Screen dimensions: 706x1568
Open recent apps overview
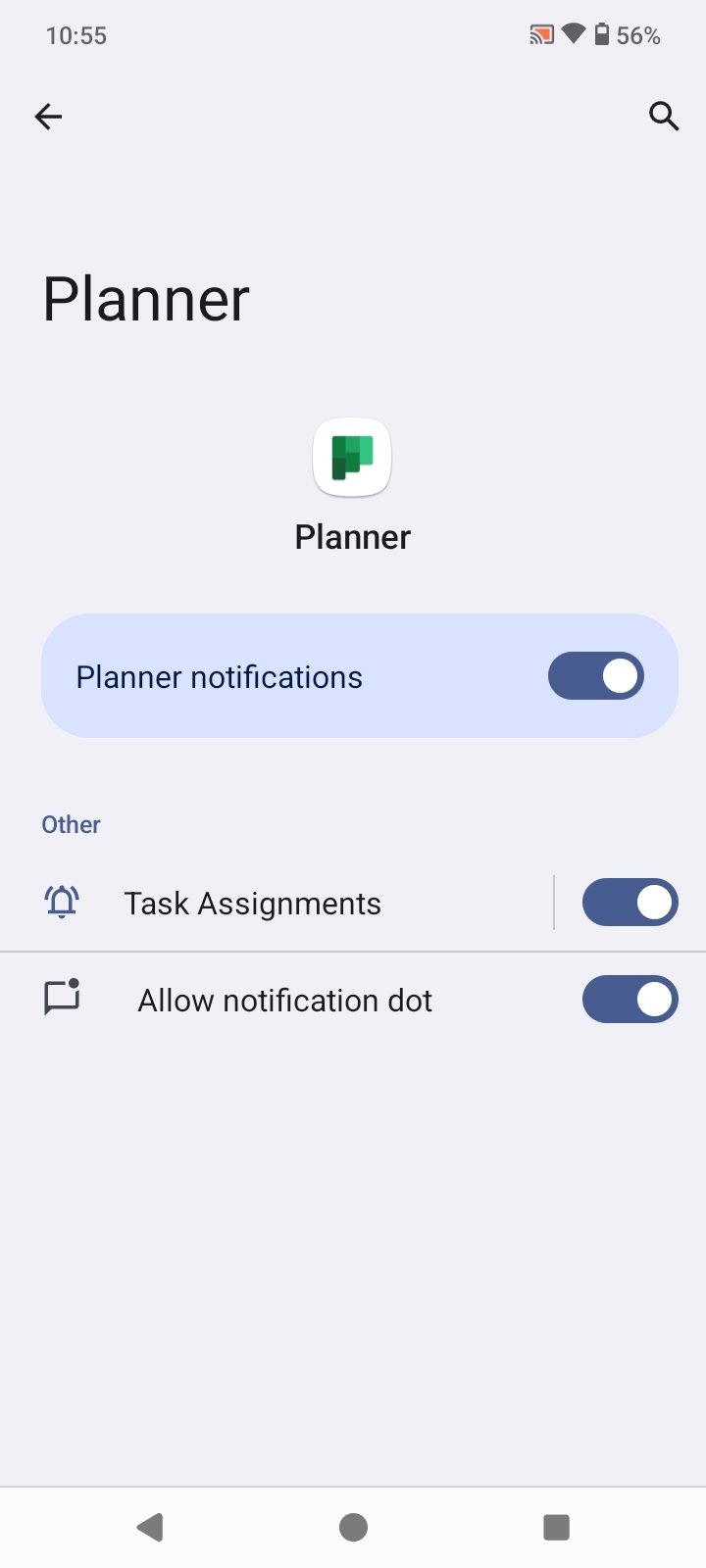point(556,1527)
